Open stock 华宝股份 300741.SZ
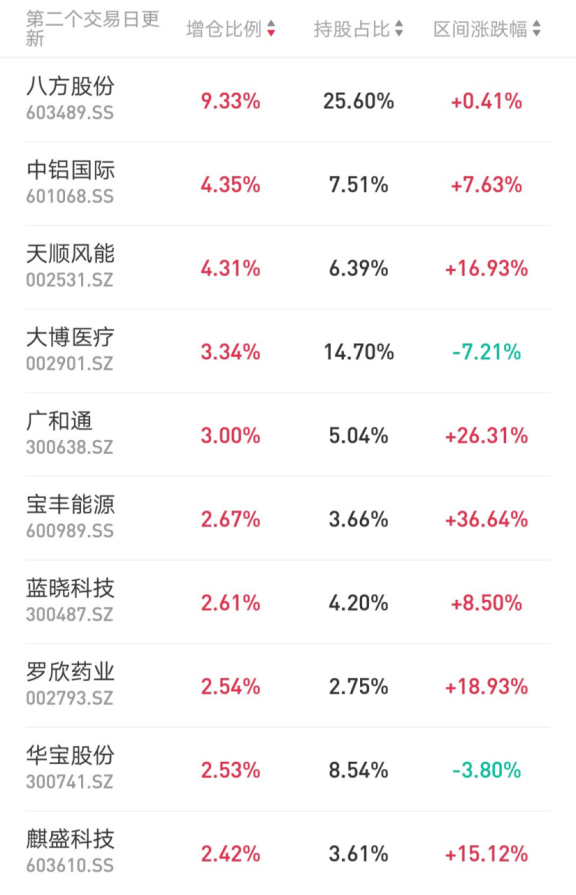 click(288, 769)
